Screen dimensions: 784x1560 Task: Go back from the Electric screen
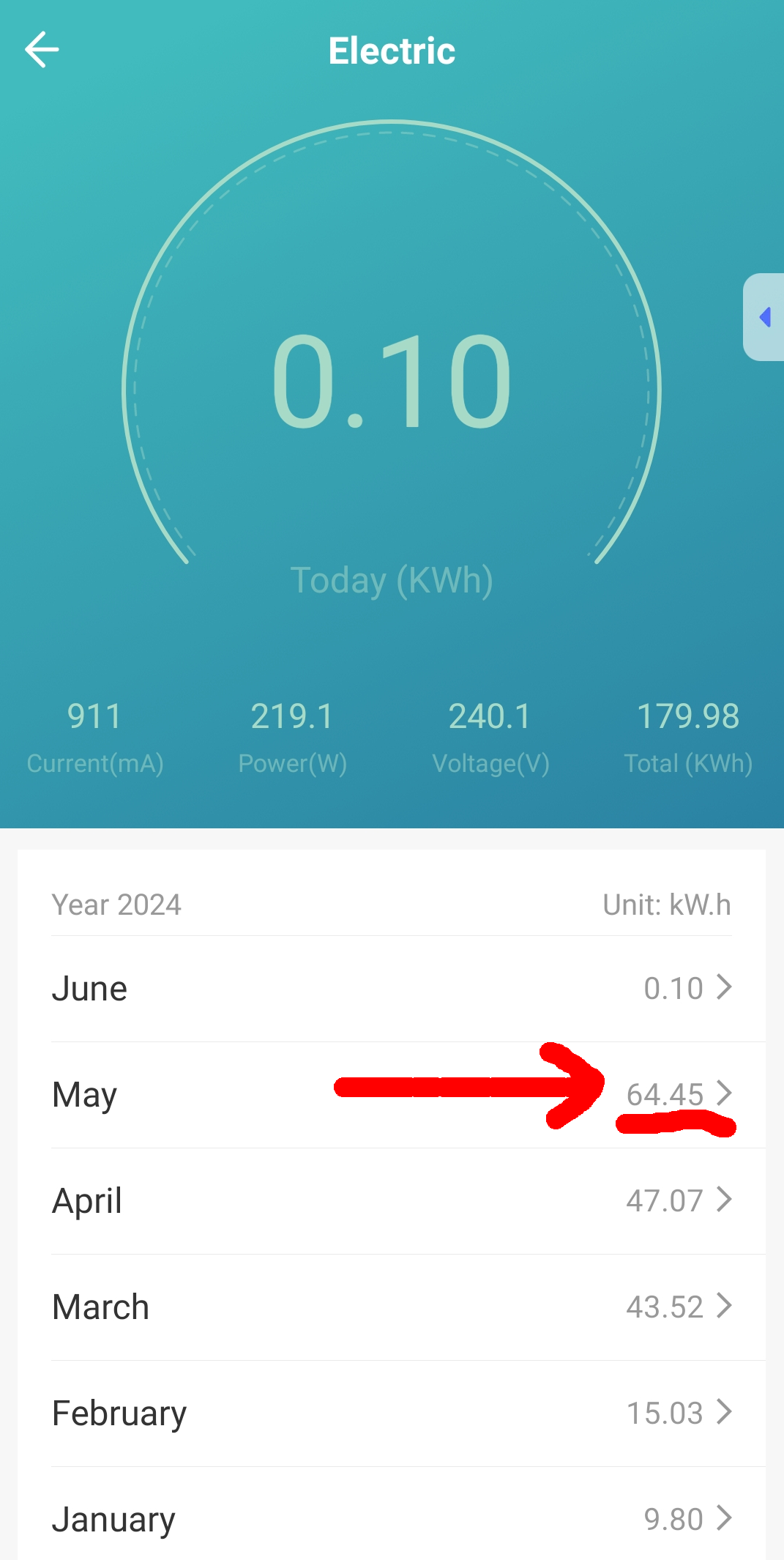click(x=42, y=50)
